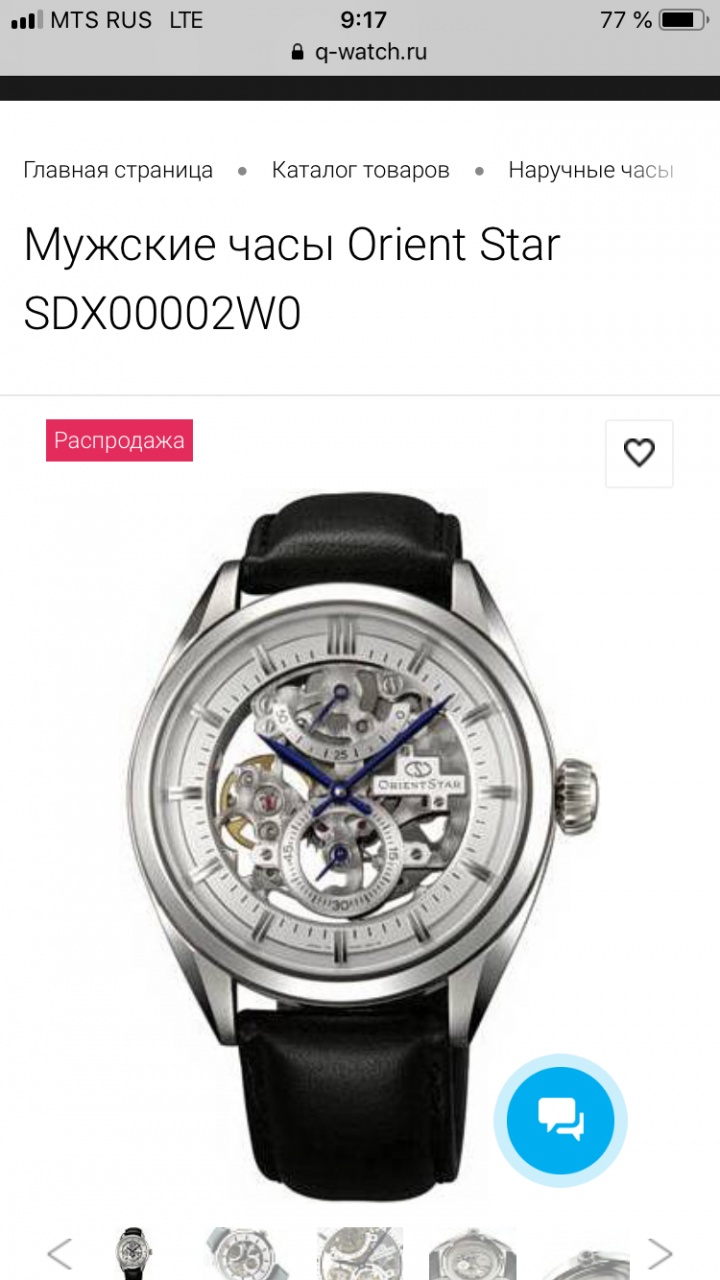Open the Наручные часы breadcrumb
The height and width of the screenshot is (1280, 720).
coord(590,170)
